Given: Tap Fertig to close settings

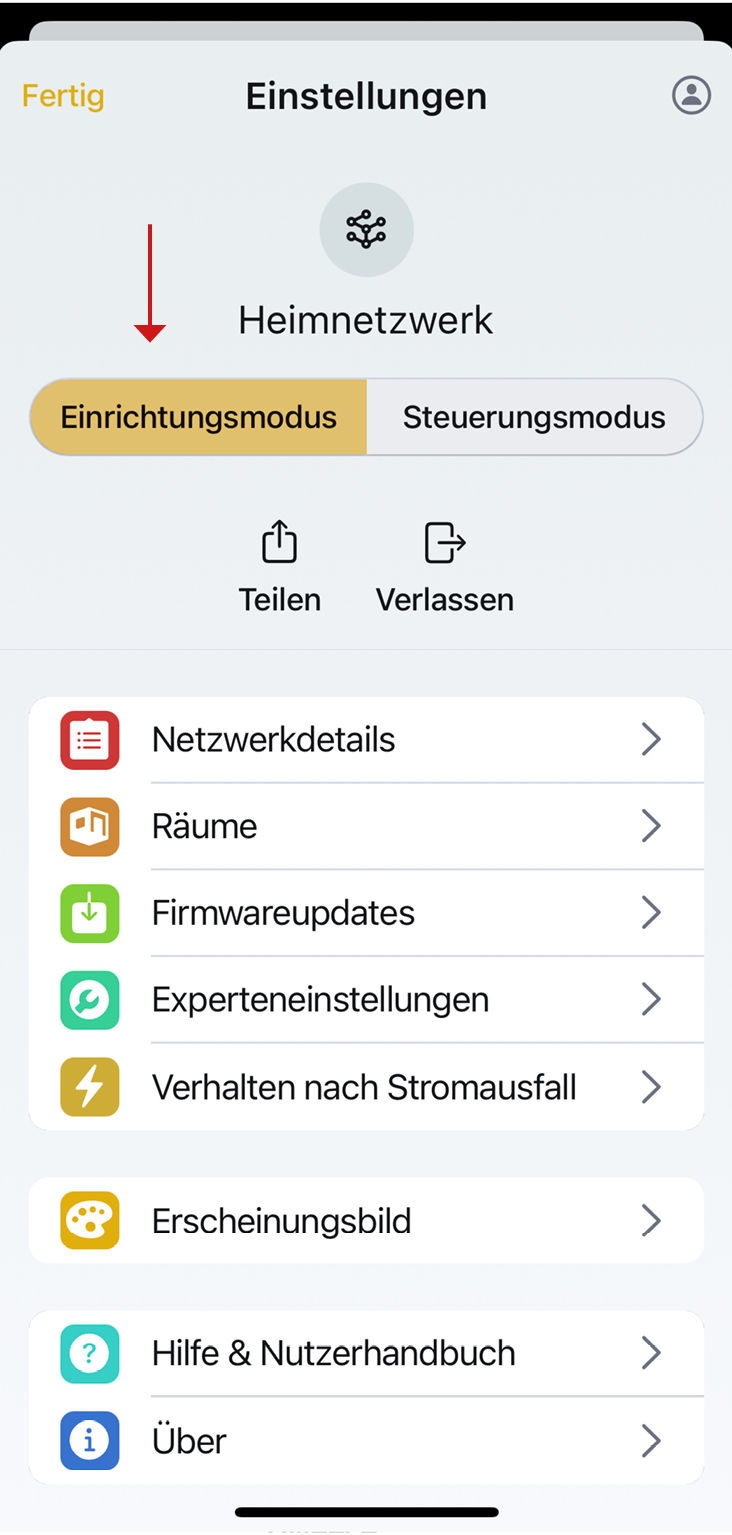Looking at the screenshot, I should pyautogui.click(x=63, y=96).
